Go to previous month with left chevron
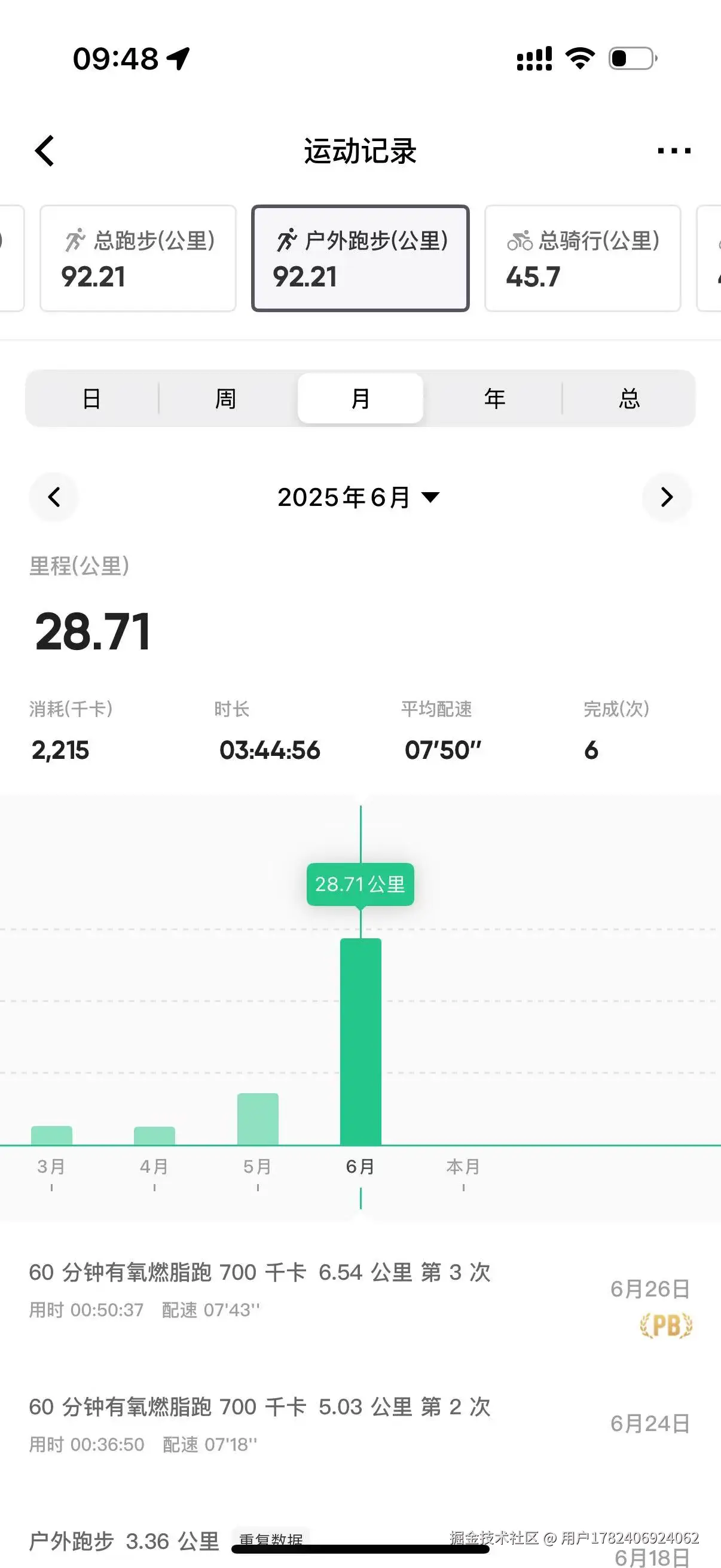 [54, 498]
